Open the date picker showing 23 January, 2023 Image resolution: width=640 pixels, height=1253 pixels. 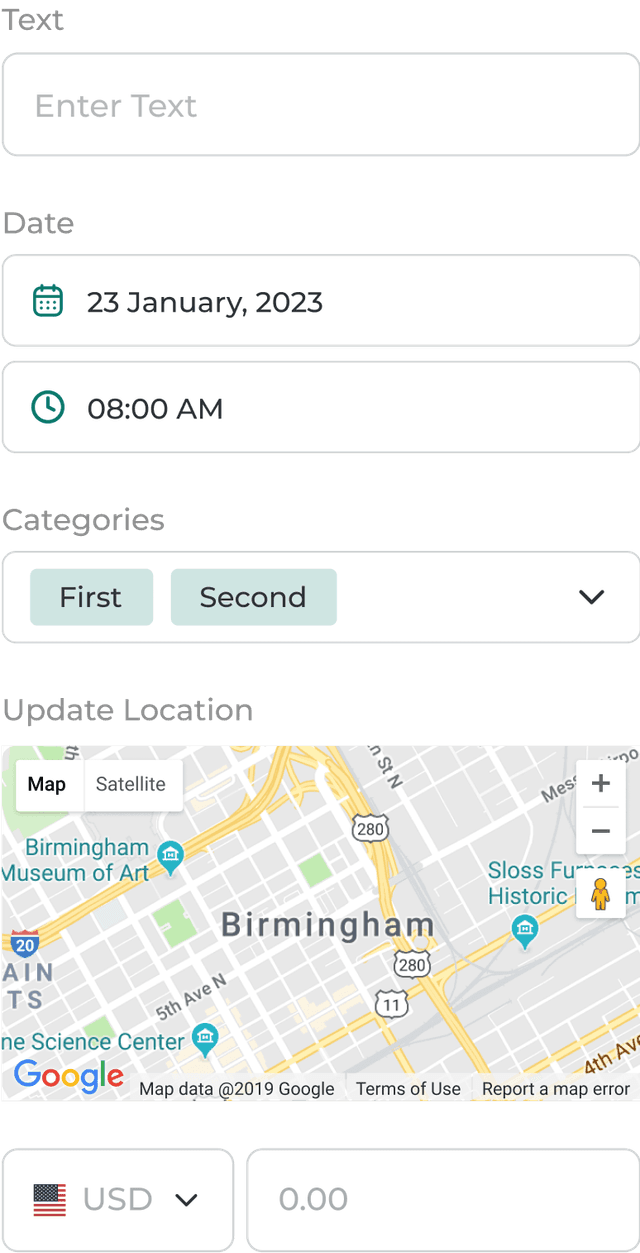tap(321, 301)
